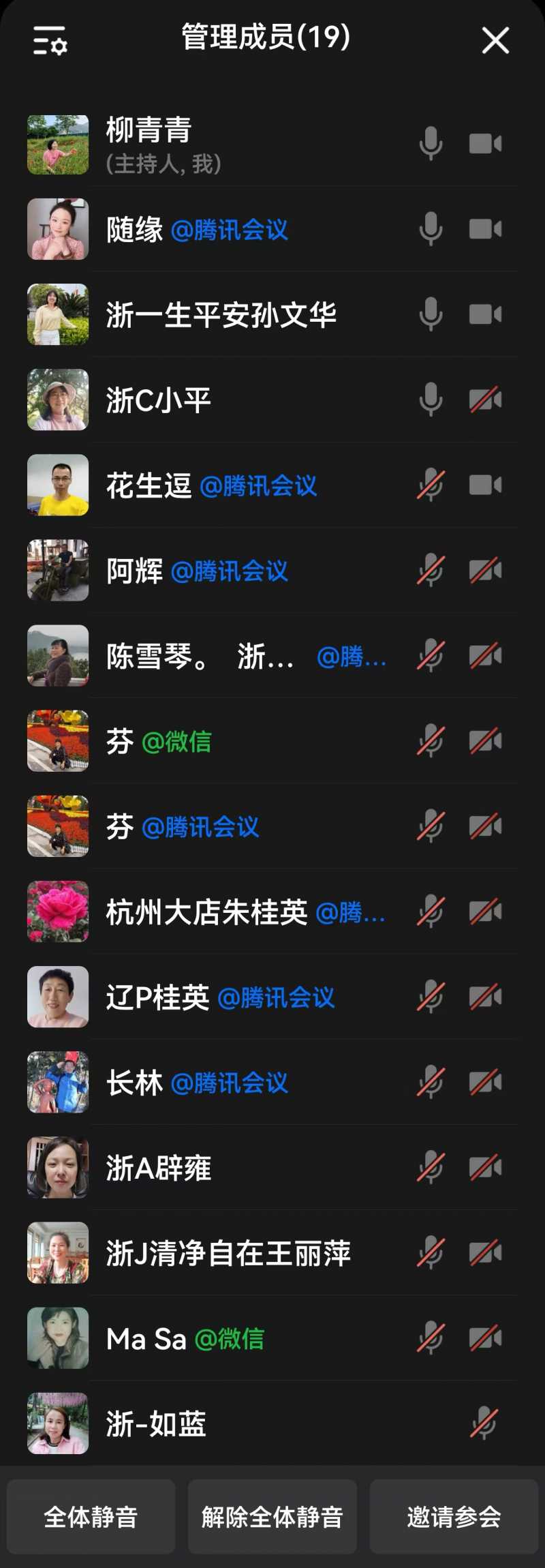
Task: Mute the microphone for 柳青青
Action: pos(431,144)
